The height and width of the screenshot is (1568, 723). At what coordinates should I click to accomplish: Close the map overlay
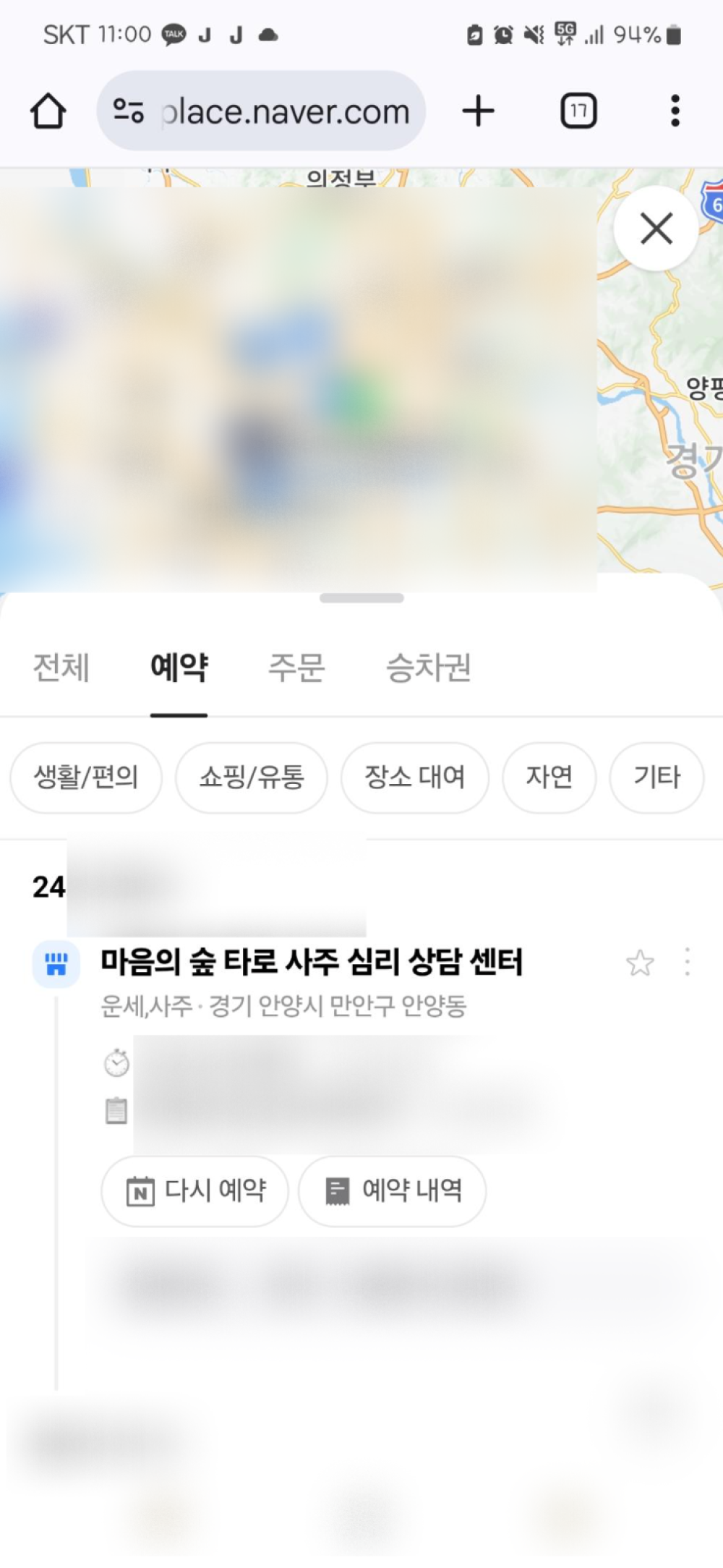pyautogui.click(x=656, y=229)
